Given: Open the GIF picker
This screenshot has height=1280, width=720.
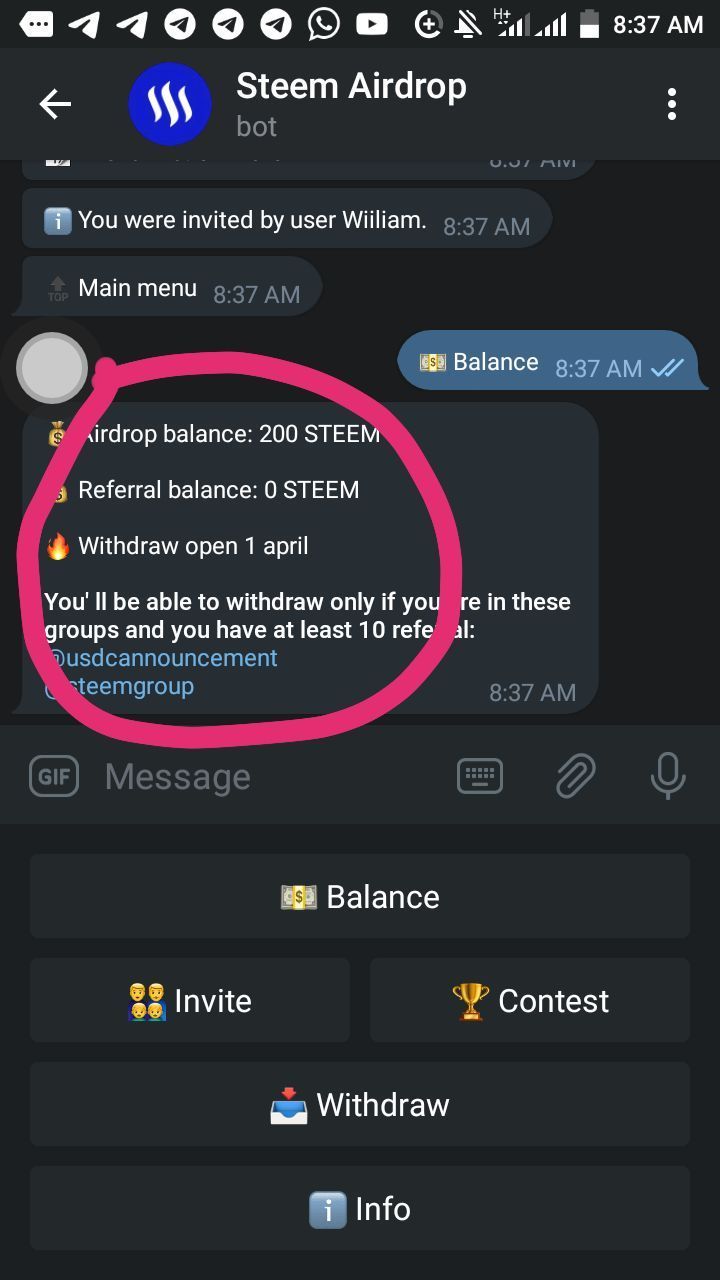Looking at the screenshot, I should [54, 776].
